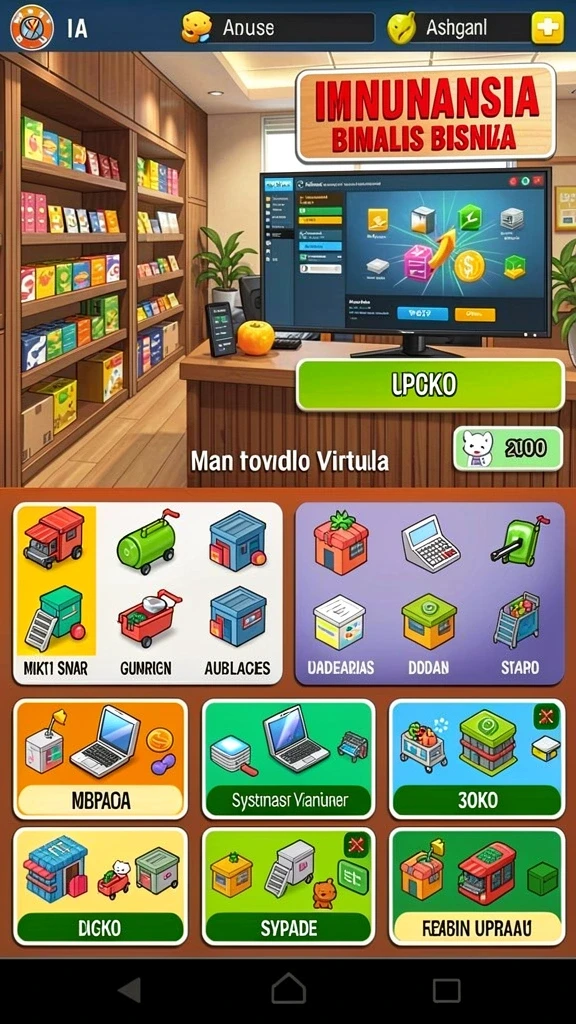Choose the GUNRIGN item

click(146, 594)
